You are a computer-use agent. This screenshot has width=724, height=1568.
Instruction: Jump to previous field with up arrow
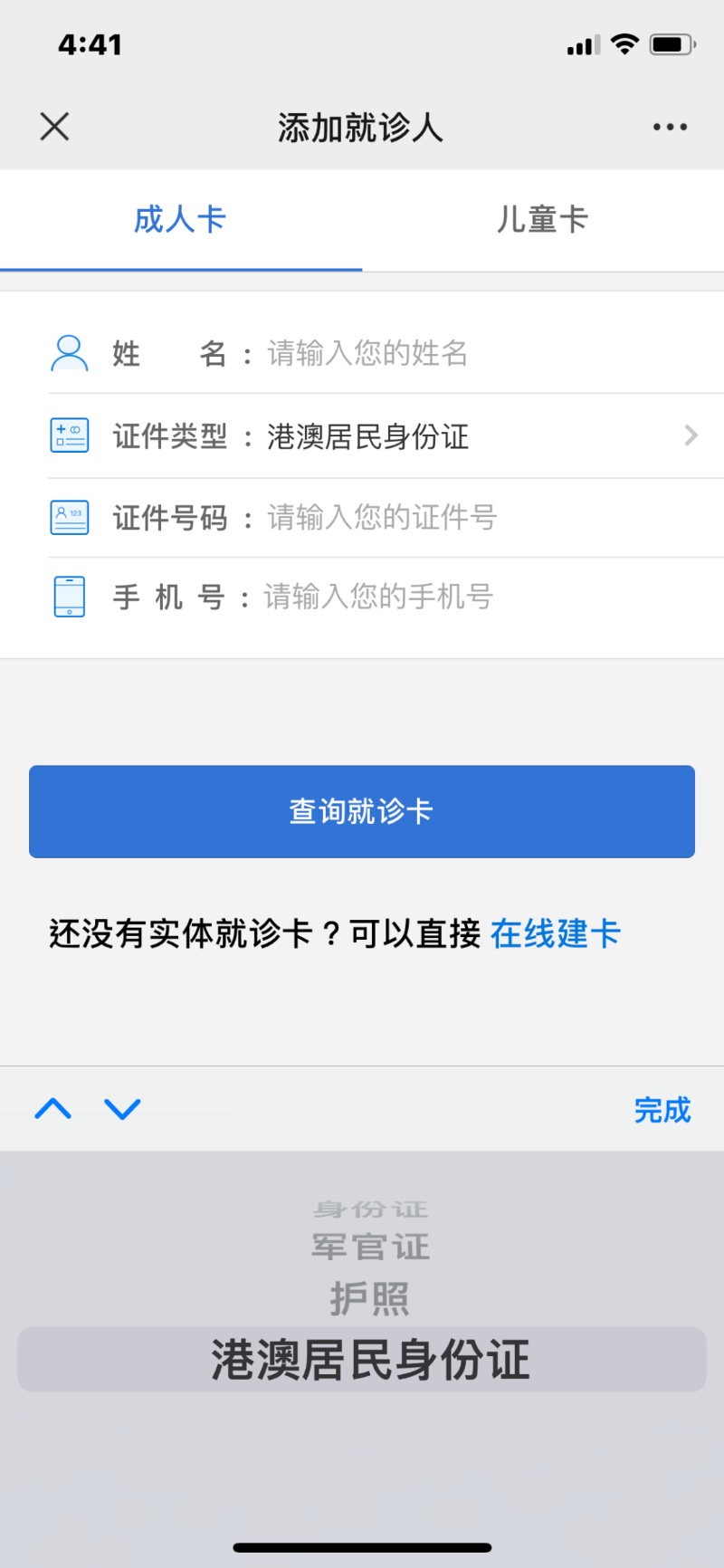click(53, 1109)
